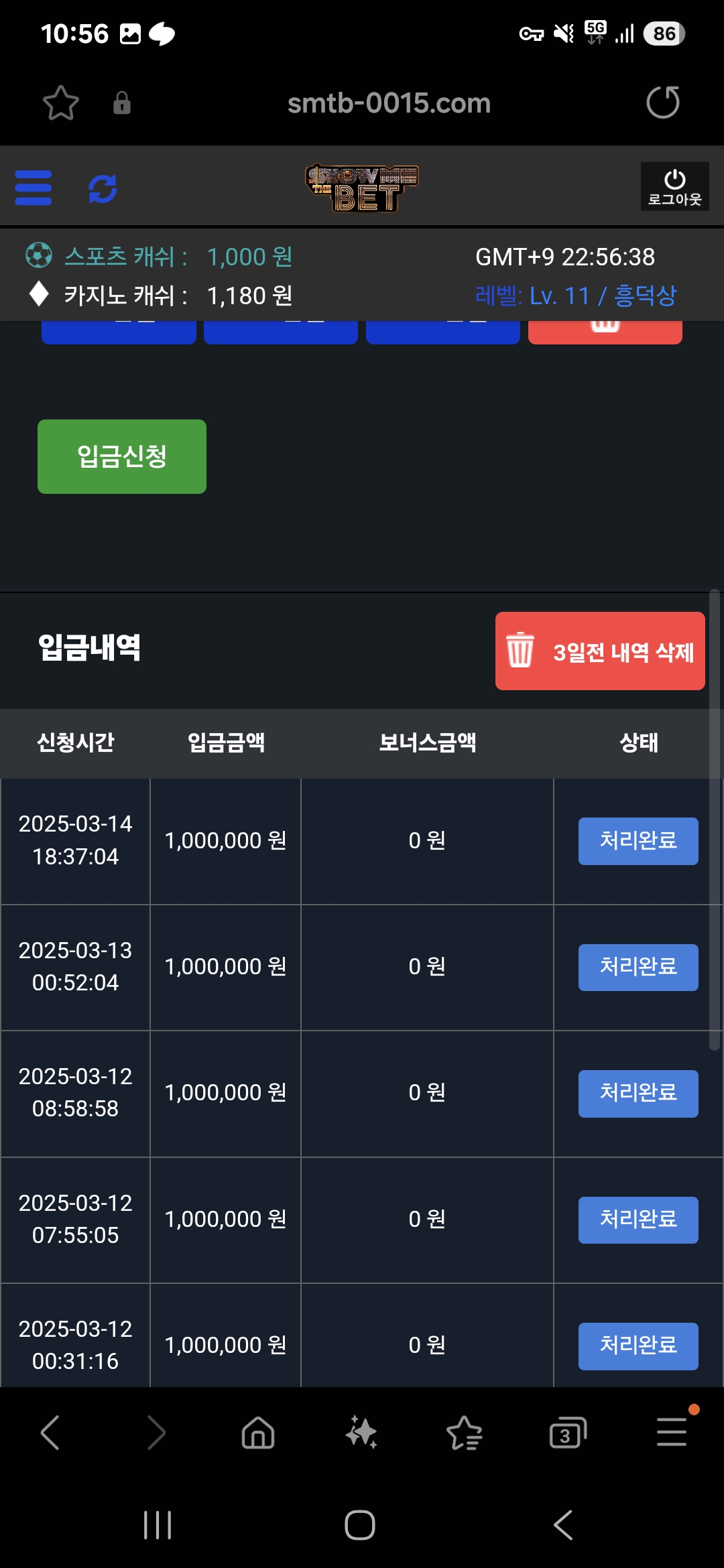724x1568 pixels.
Task: Open the browser tabs switcher
Action: [x=568, y=1433]
